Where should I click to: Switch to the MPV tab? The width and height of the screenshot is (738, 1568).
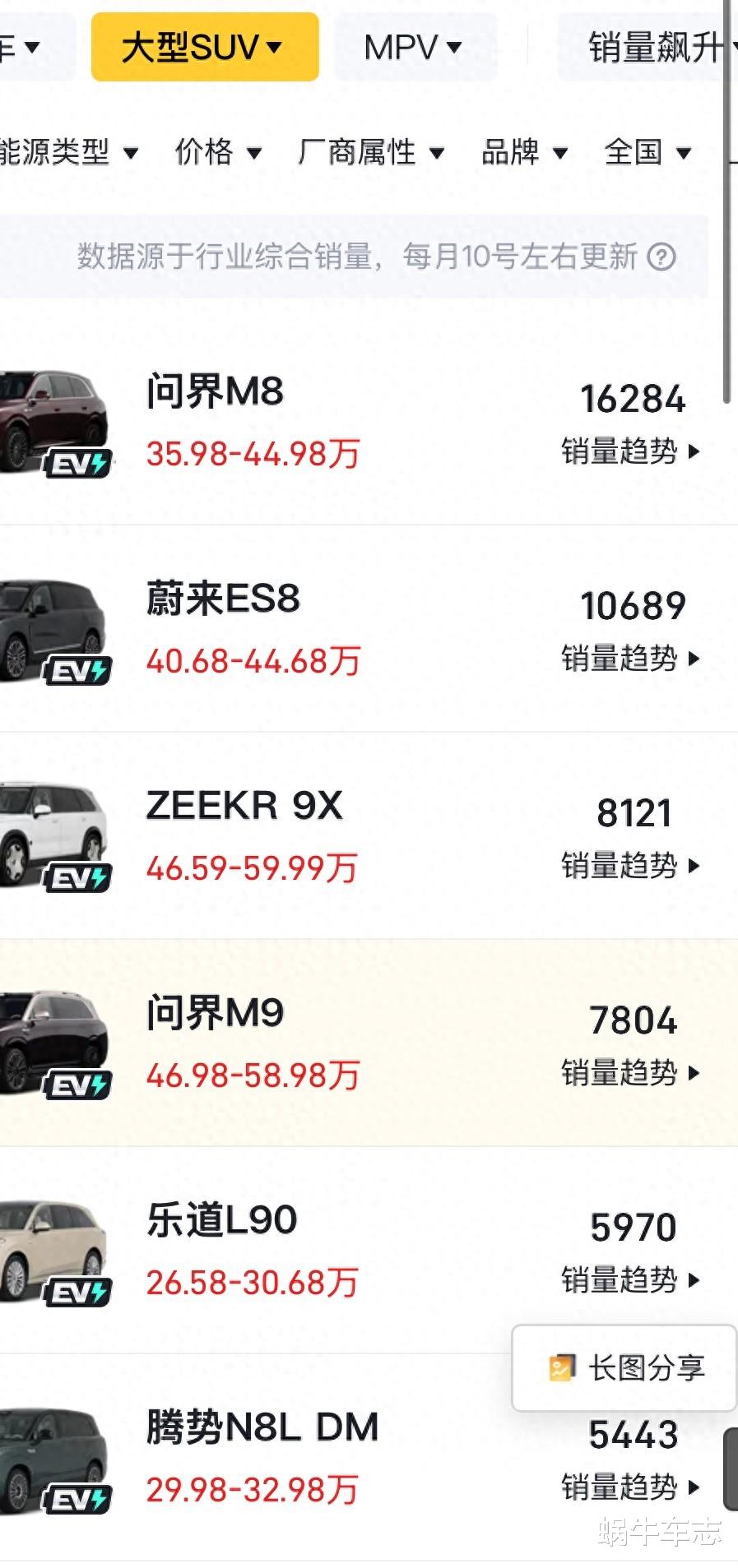click(415, 48)
